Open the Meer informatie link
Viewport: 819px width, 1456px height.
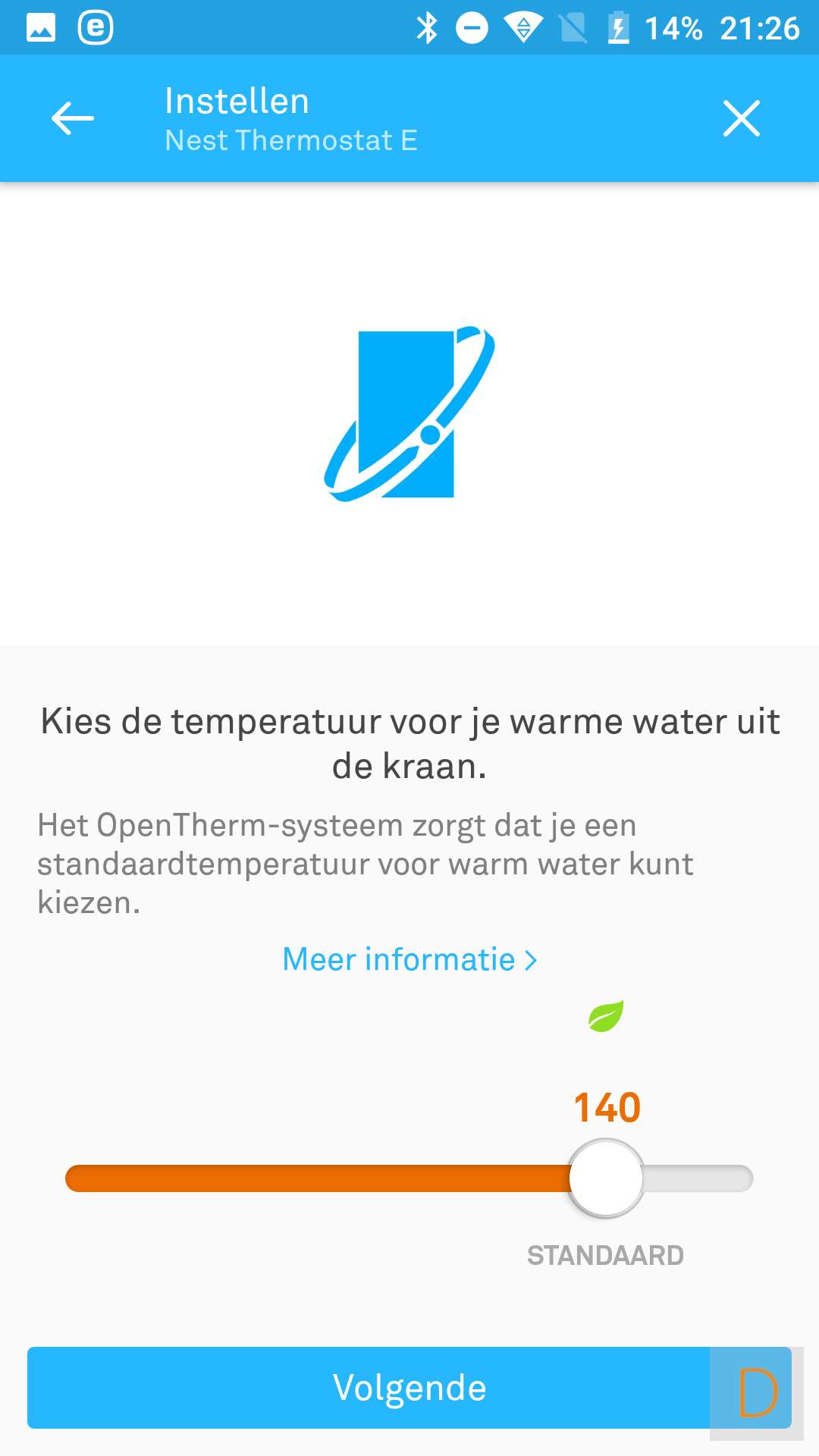tap(409, 959)
